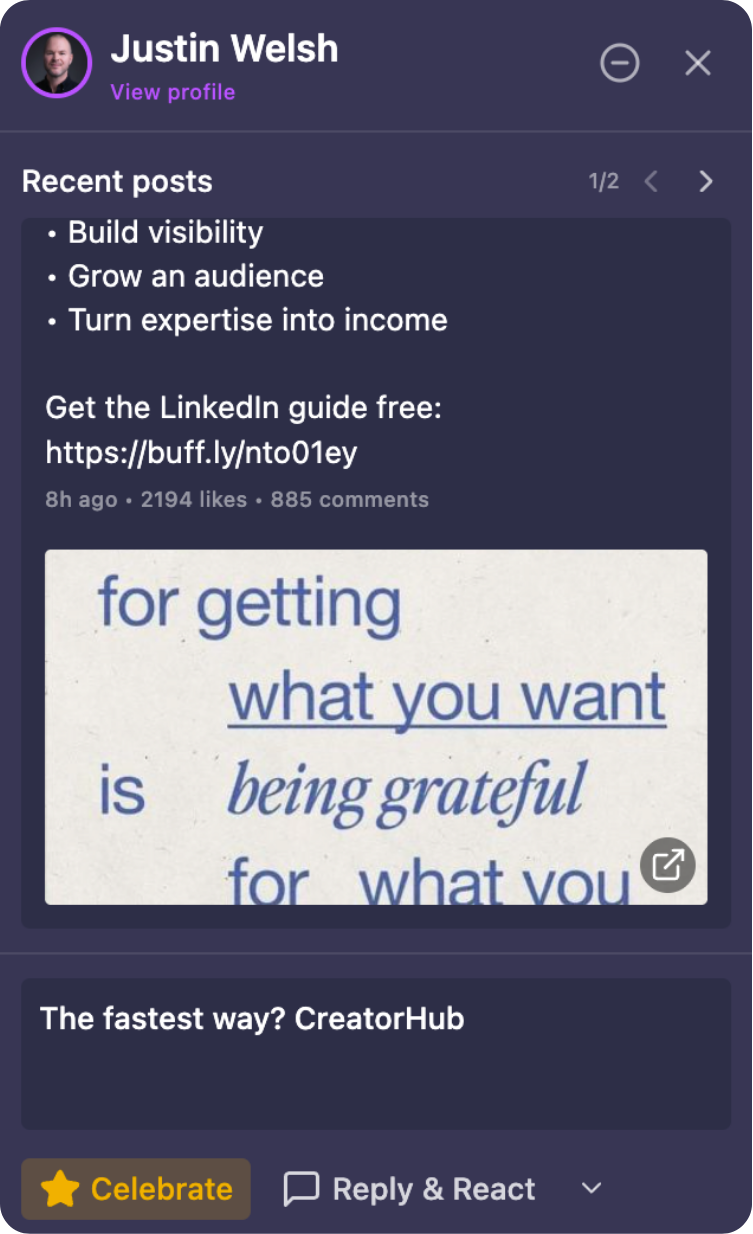Tap Reply & React
The image size is (753, 1234).
(x=410, y=1189)
